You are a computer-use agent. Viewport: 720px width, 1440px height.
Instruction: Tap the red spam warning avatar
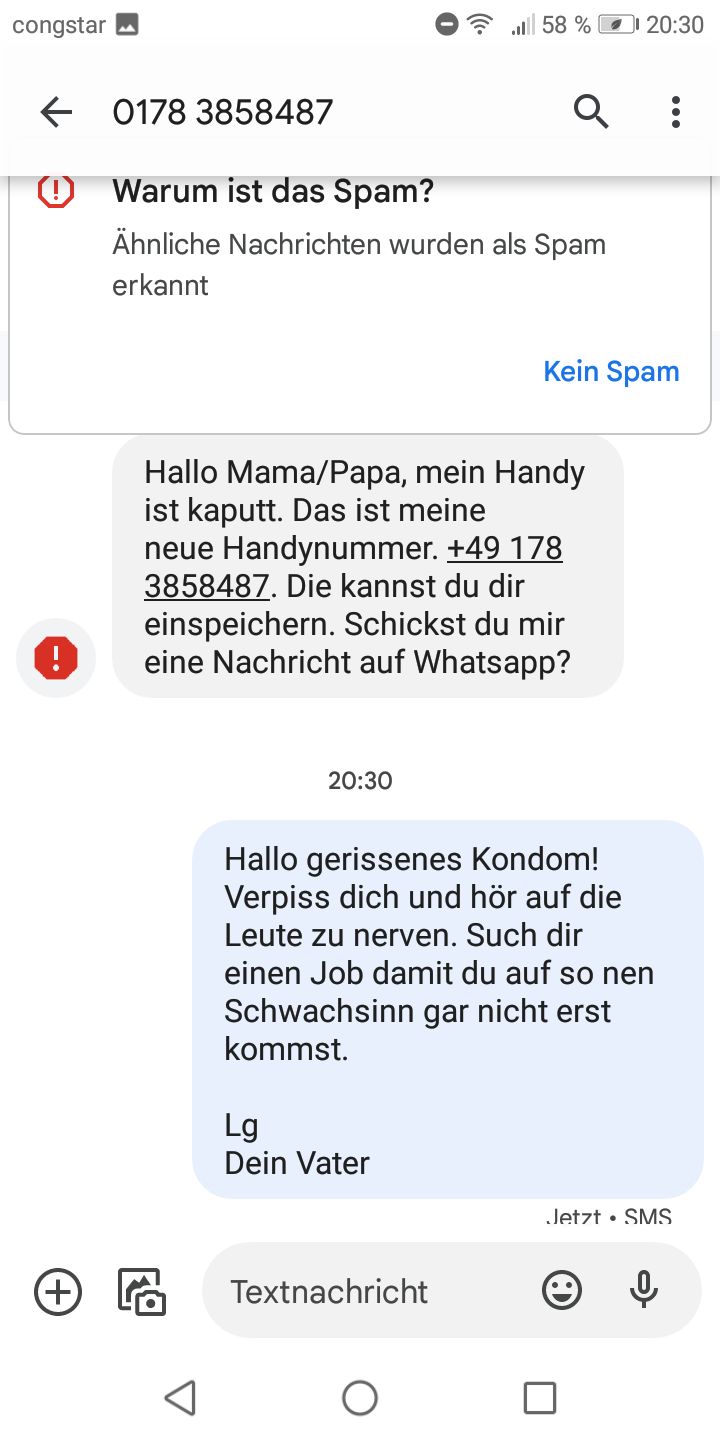coord(56,658)
